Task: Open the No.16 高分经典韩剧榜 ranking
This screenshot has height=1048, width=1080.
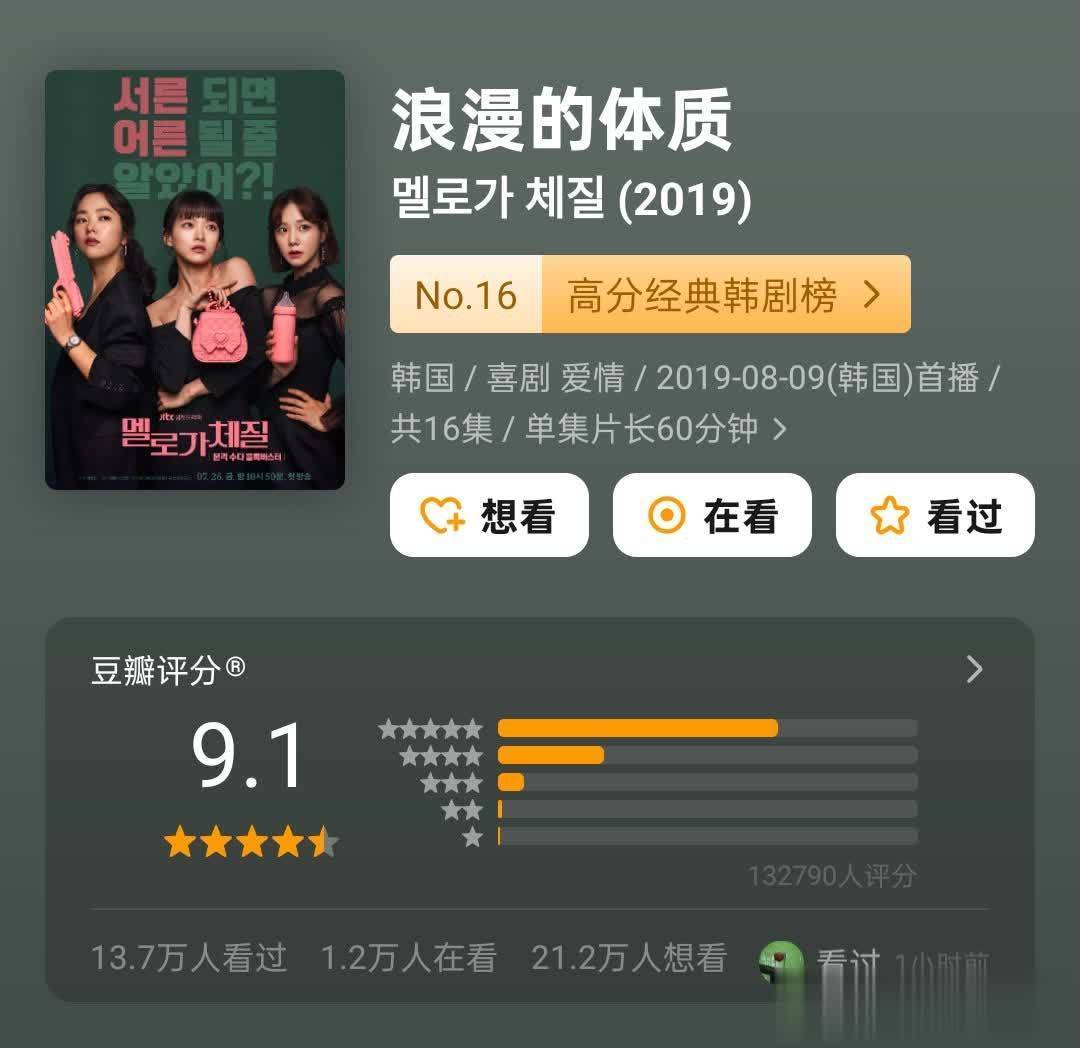Action: click(650, 294)
